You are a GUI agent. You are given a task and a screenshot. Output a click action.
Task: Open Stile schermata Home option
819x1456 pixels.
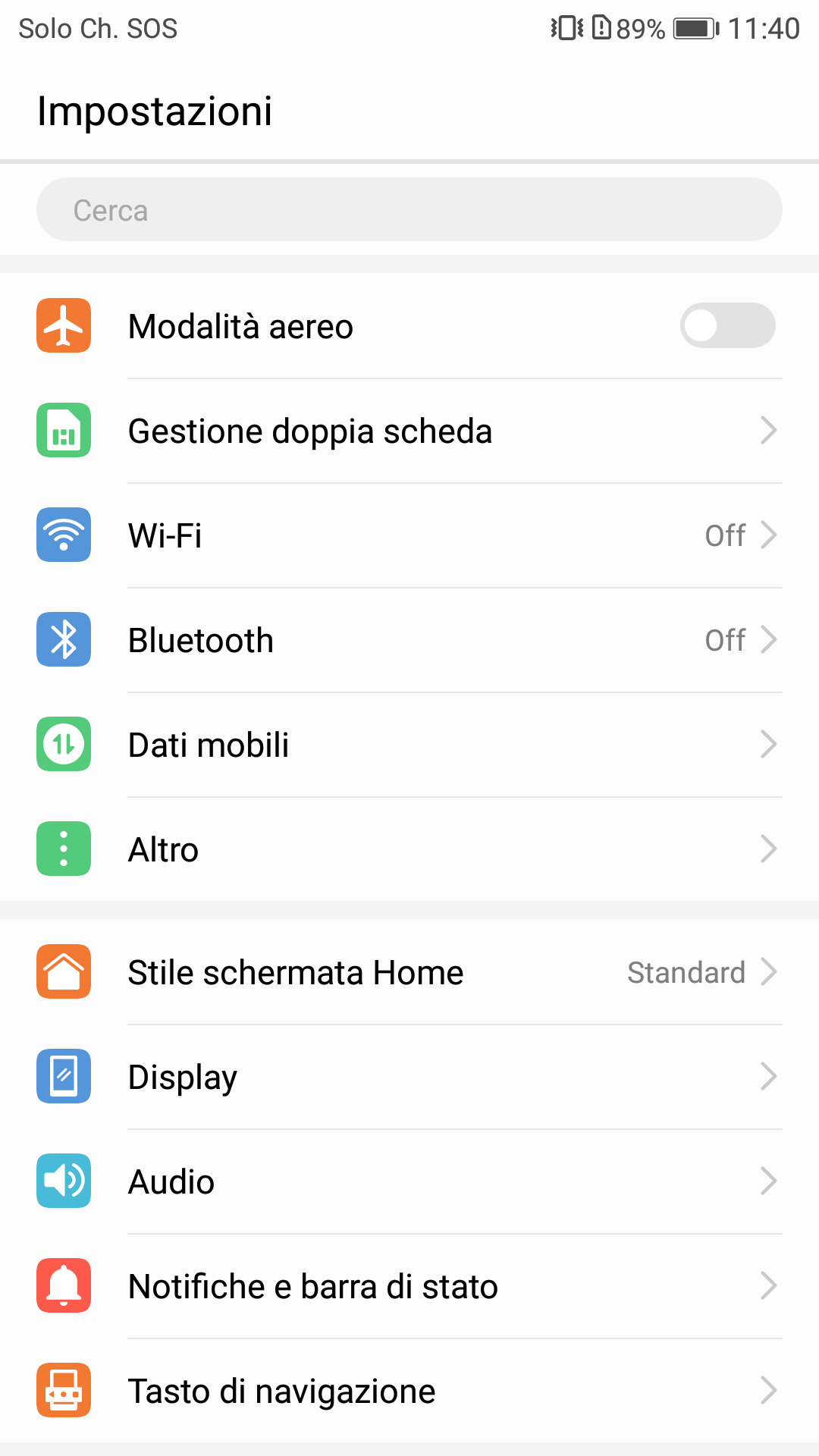pyautogui.click(x=409, y=972)
